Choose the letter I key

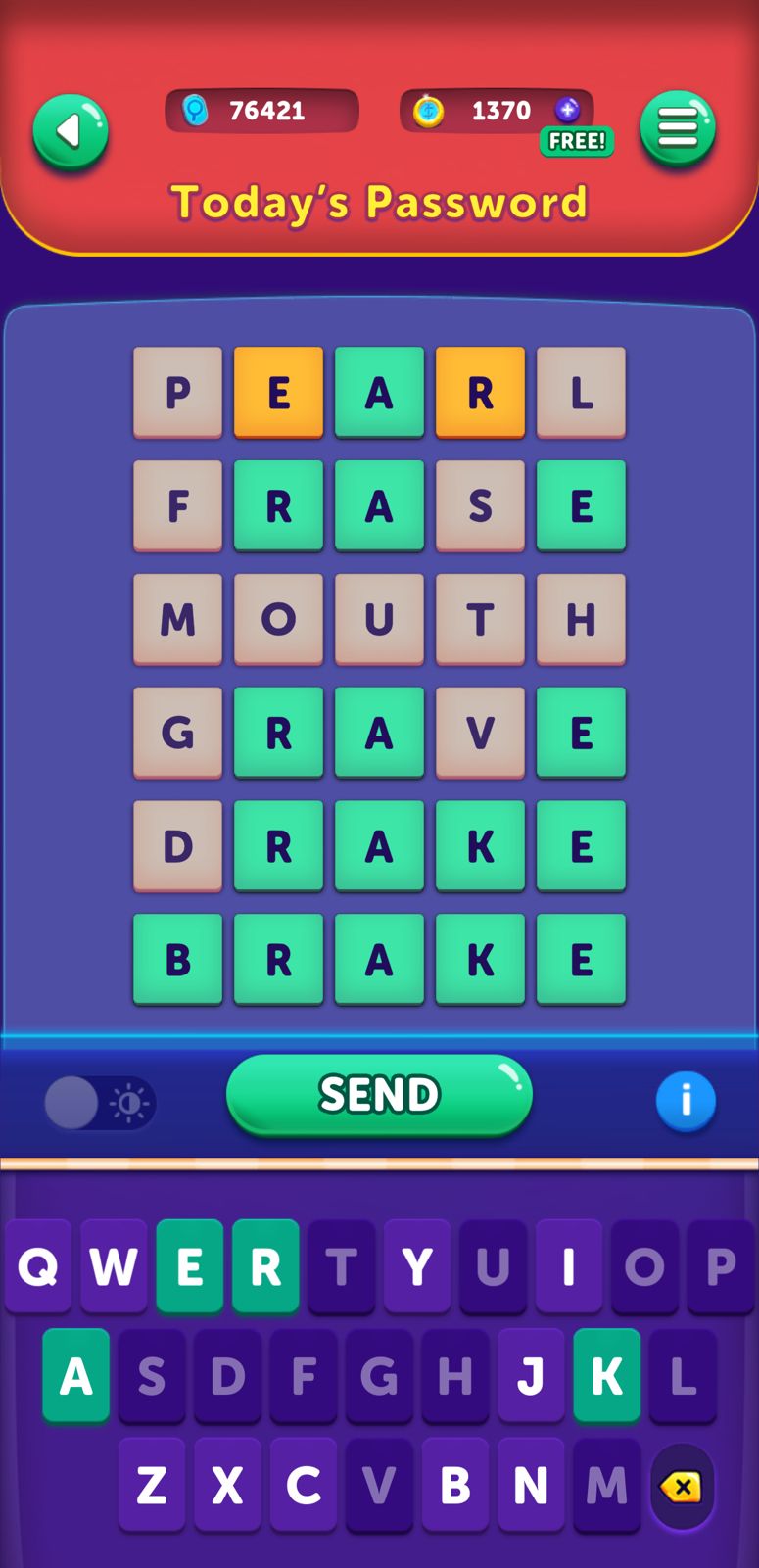point(568,1266)
